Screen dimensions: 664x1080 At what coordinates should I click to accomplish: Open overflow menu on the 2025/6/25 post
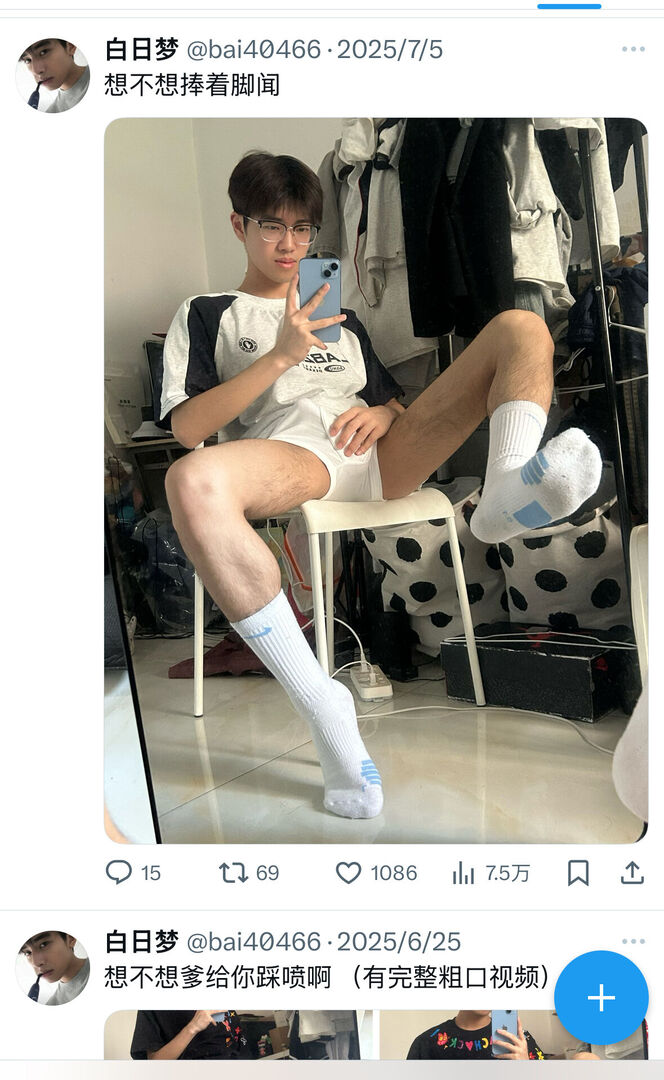(x=632, y=941)
